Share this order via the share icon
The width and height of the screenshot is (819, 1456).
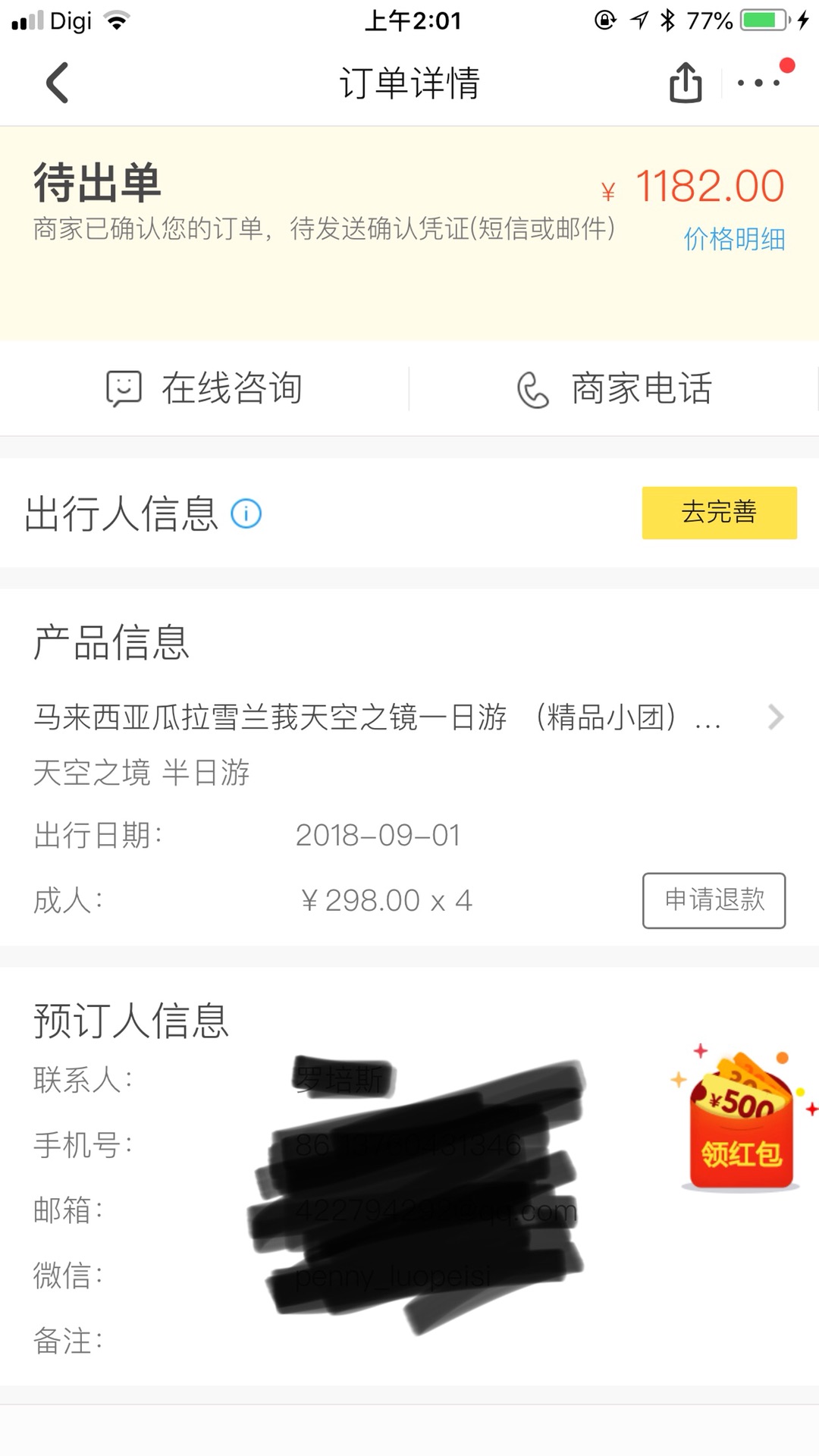pos(686,83)
